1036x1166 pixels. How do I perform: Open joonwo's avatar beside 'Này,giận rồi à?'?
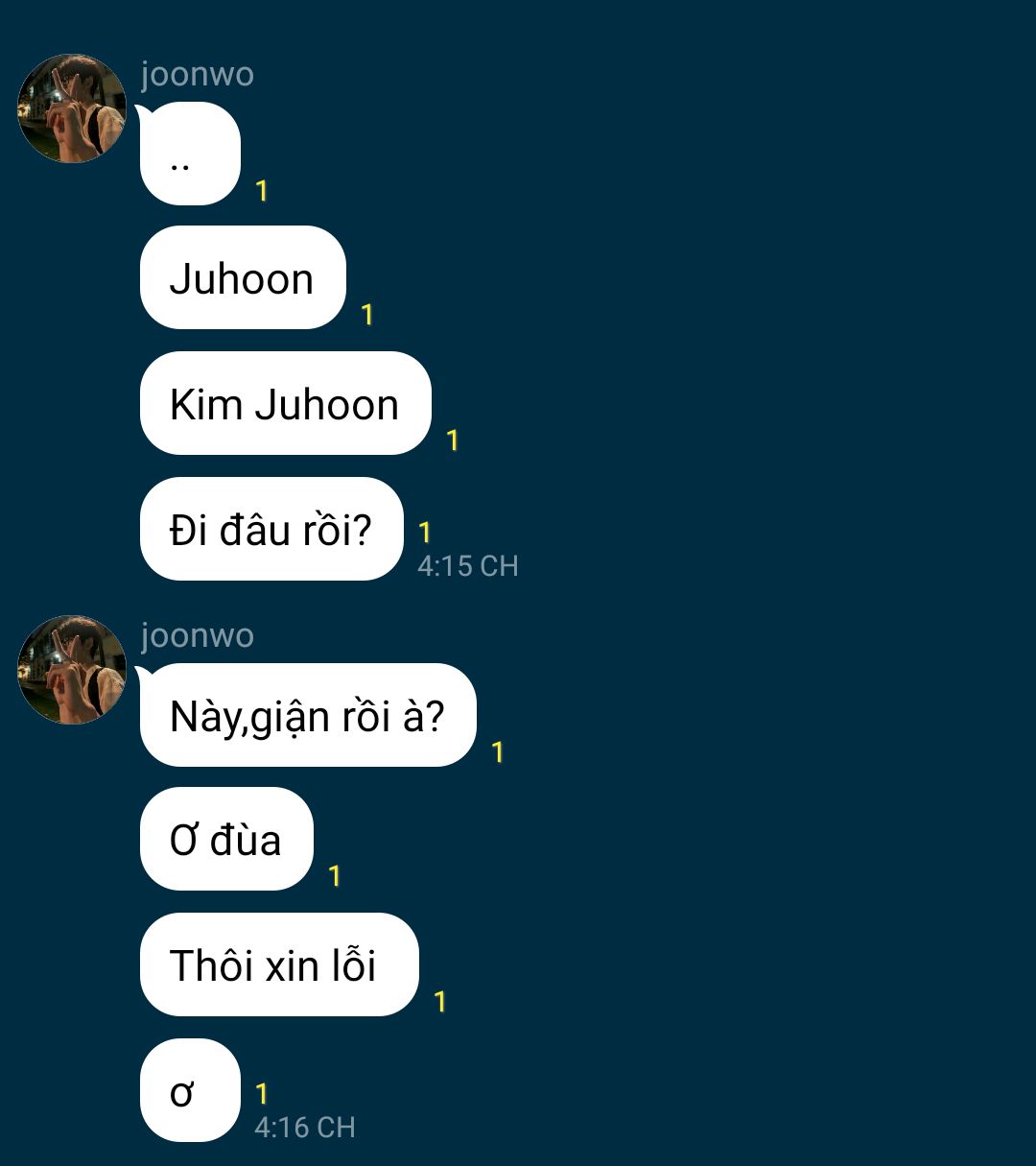tap(72, 670)
